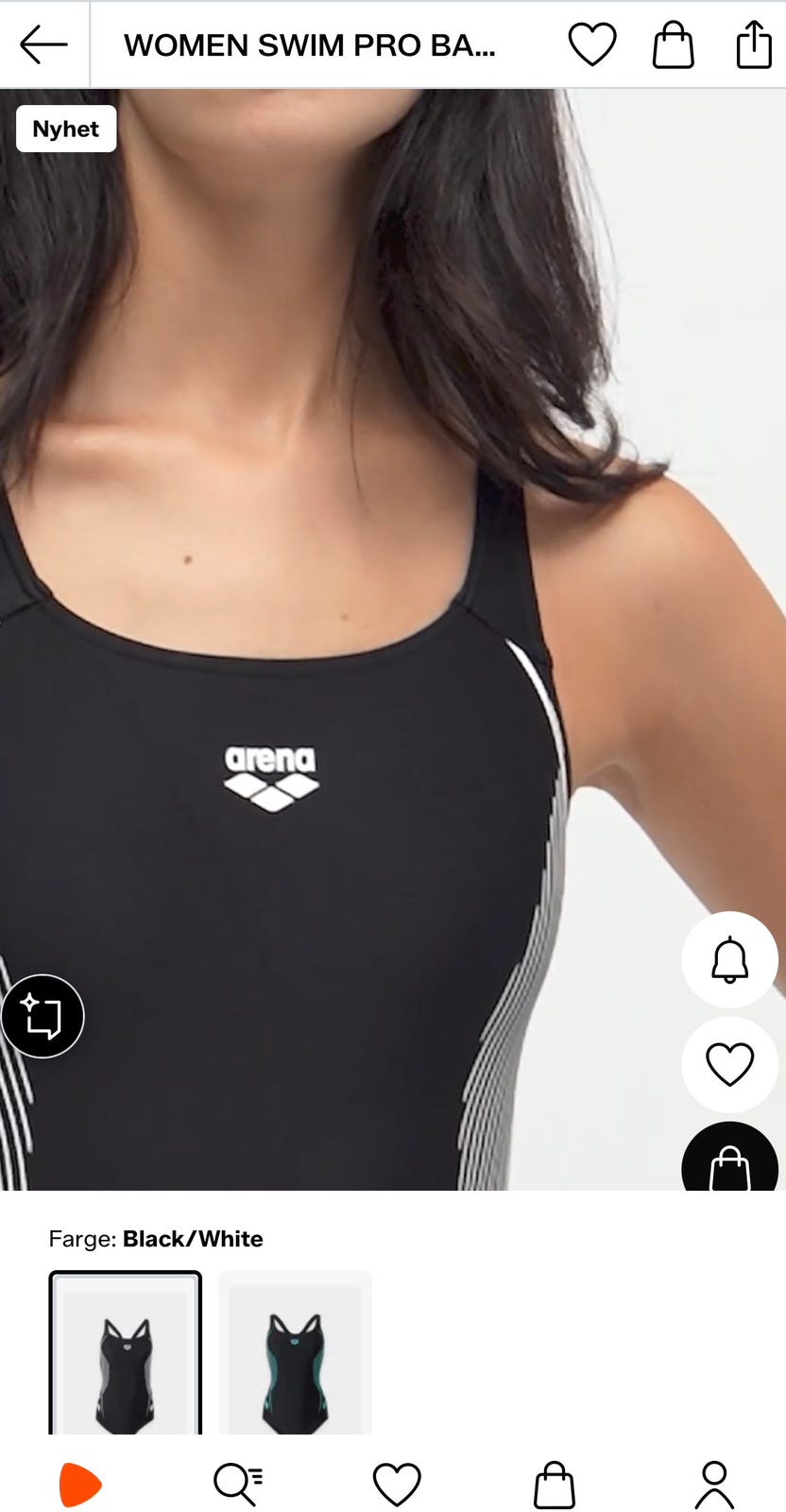The image size is (786, 1512).
Task: Add to bag with the black floating button
Action: (729, 1158)
